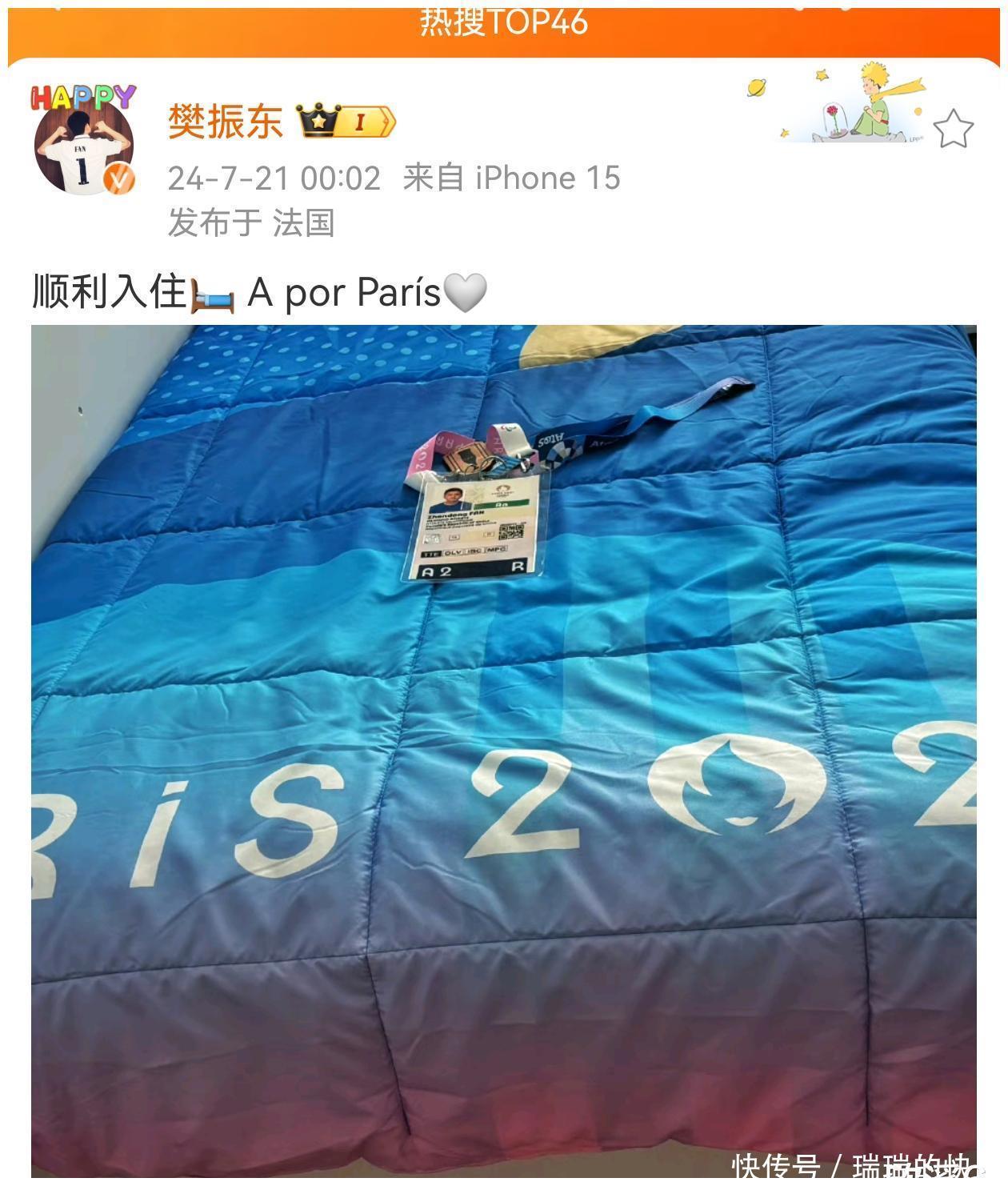
Task: Favorite this post with the star icon
Action: click(x=953, y=129)
